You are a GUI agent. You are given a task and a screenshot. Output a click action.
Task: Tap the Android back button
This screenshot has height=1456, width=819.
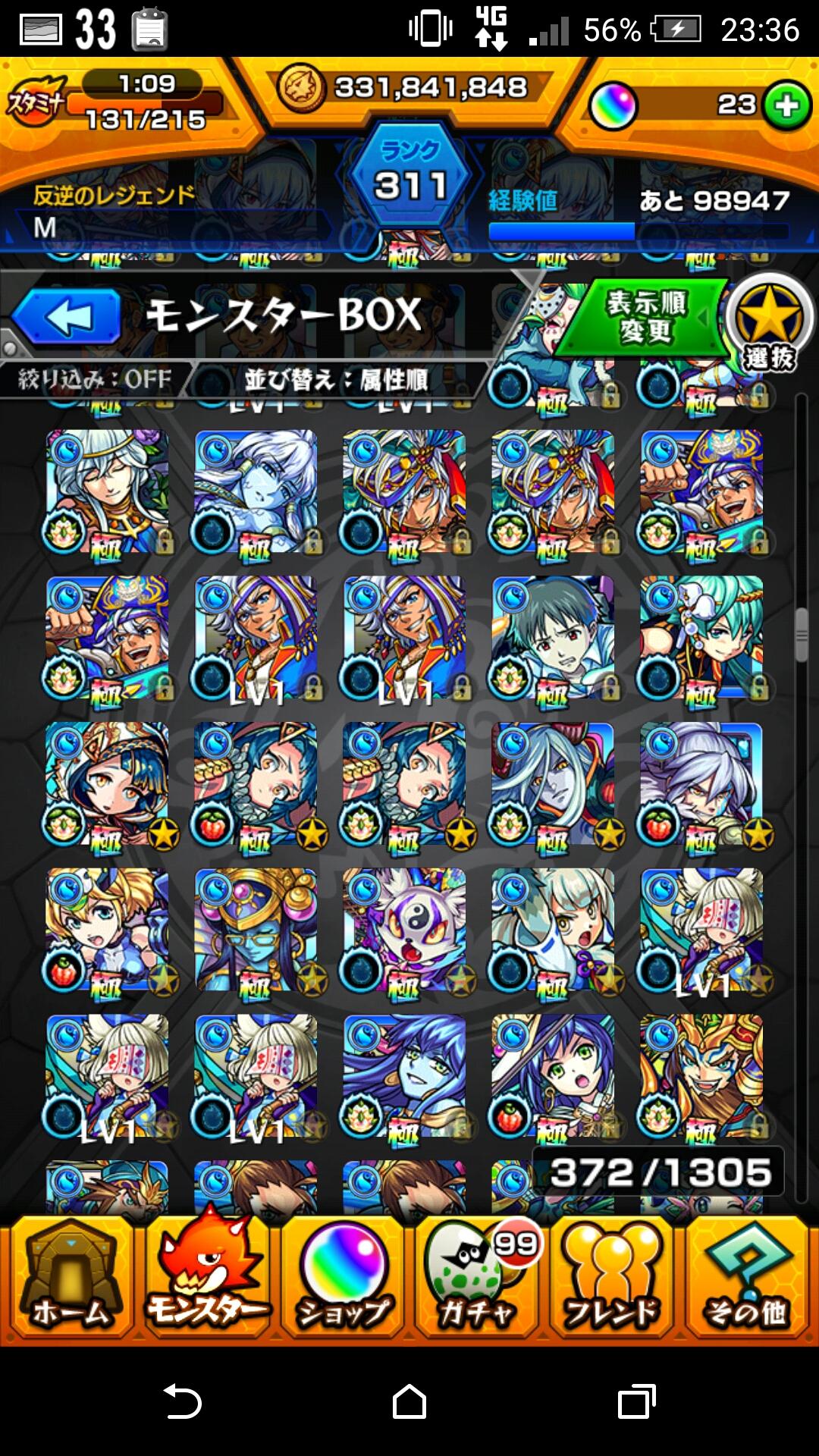182,1401
